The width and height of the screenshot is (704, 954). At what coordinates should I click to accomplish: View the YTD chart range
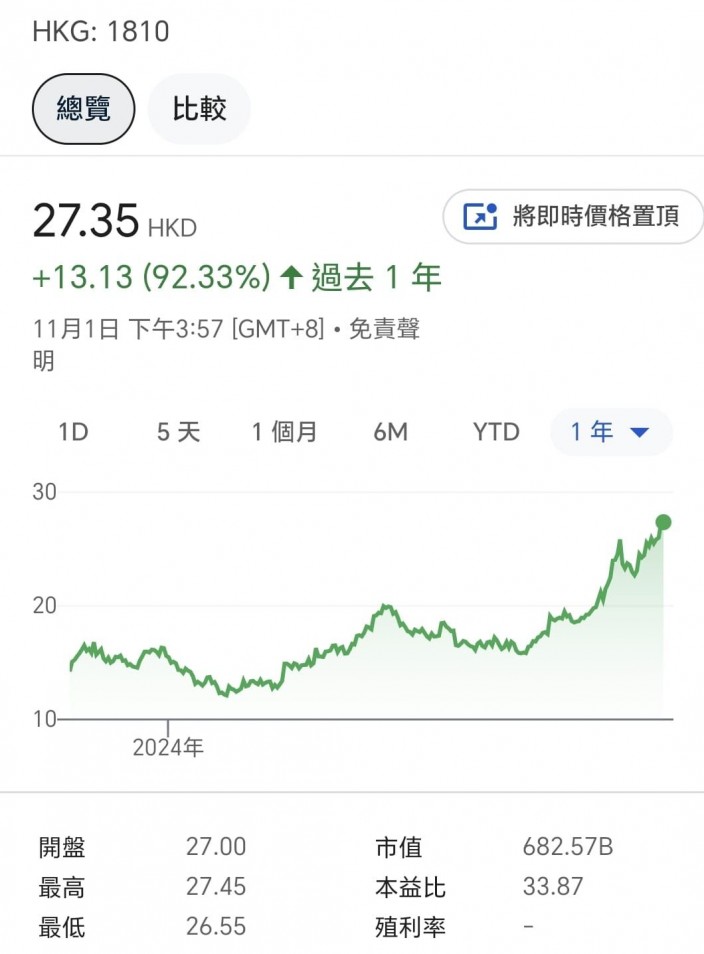496,432
